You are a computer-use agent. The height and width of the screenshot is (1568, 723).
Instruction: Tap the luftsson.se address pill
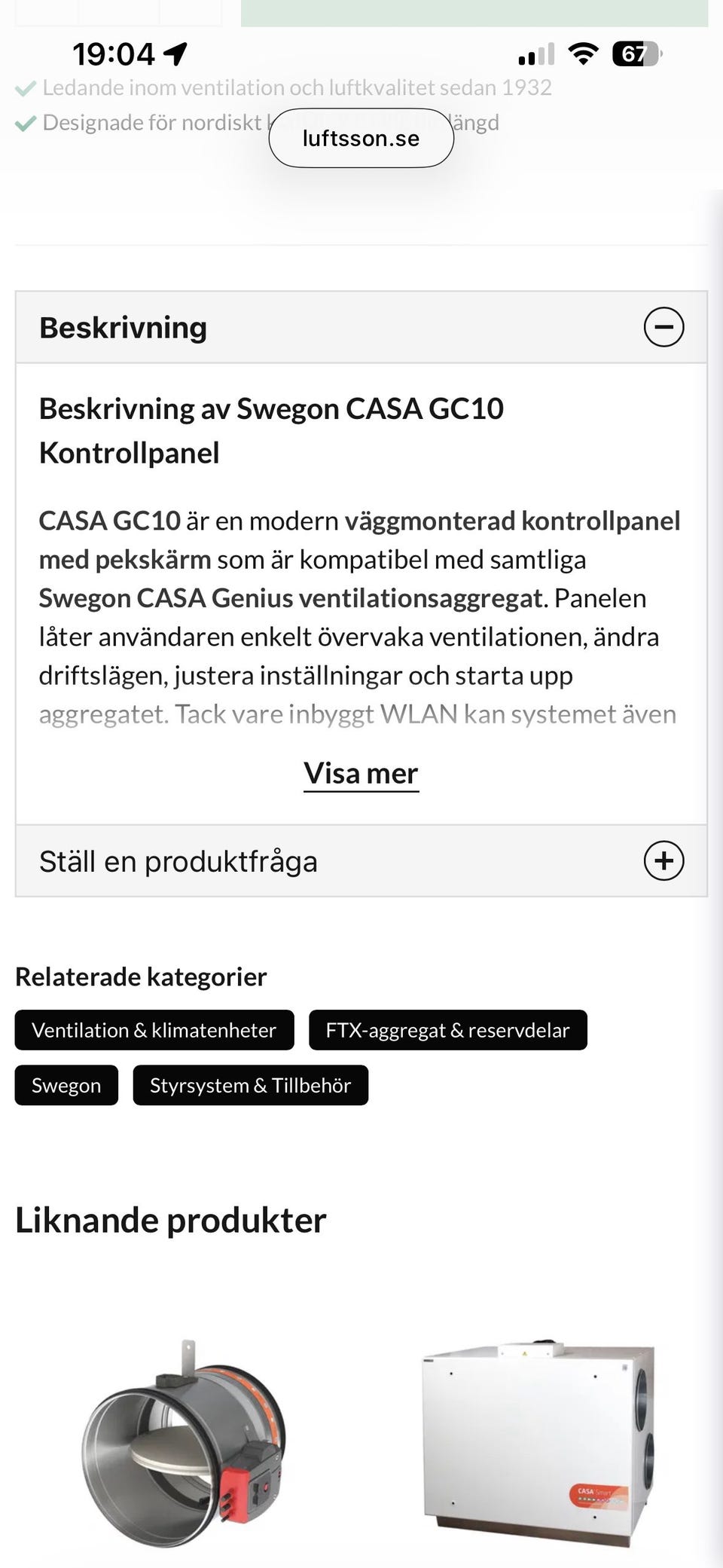[x=361, y=139]
